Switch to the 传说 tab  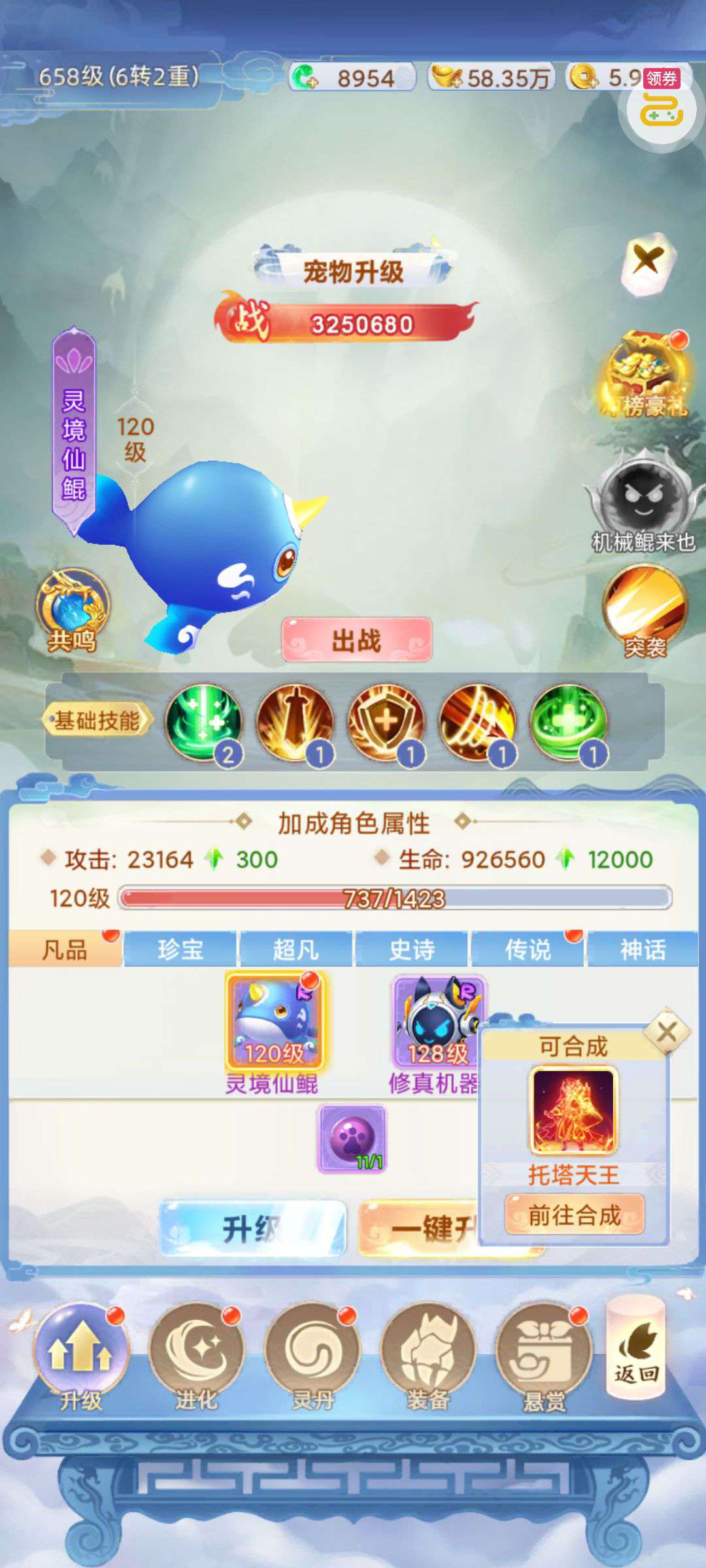click(x=528, y=949)
